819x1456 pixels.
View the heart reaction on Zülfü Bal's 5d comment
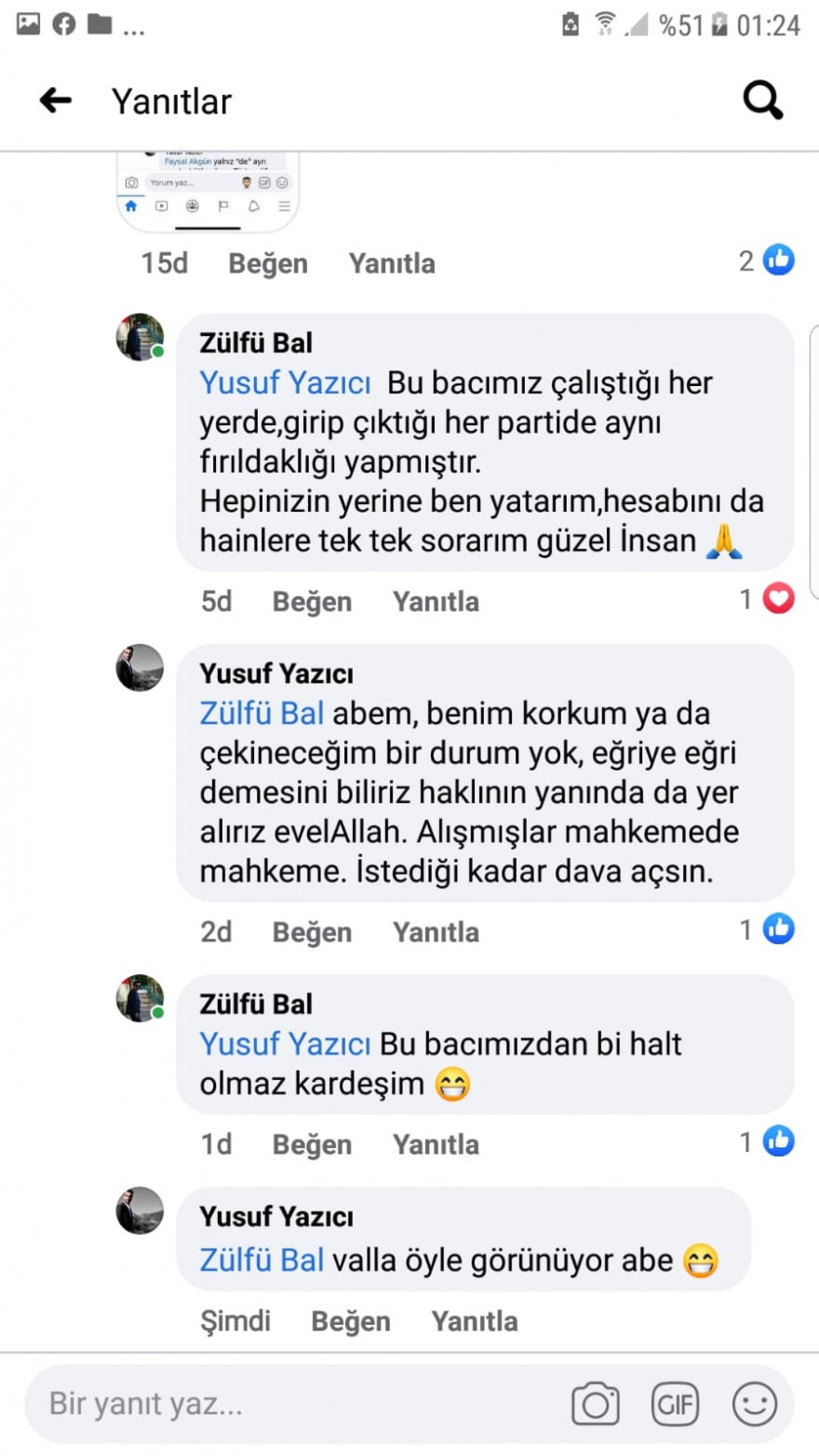(778, 599)
